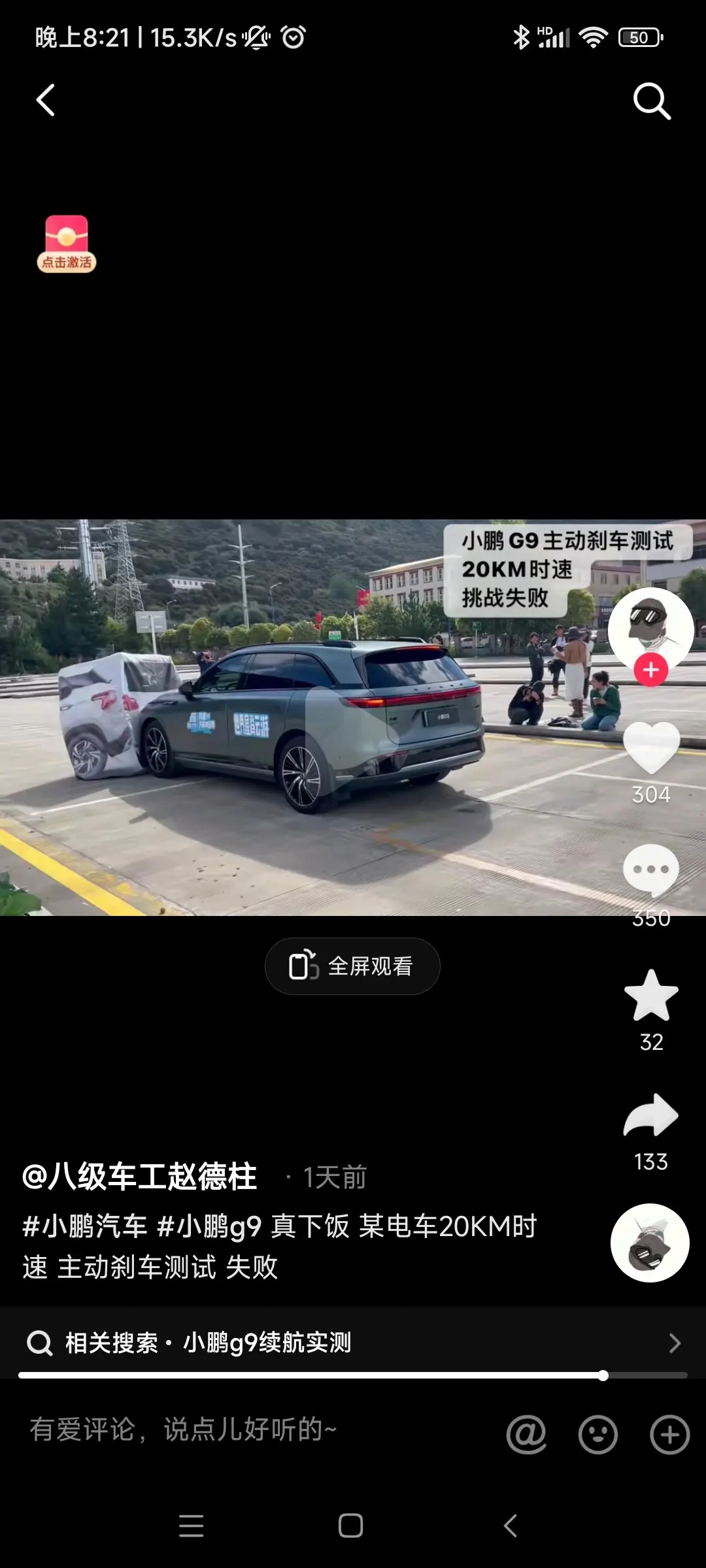Mention someone with the @ icon
Viewport: 706px width, 1568px height.
[526, 1434]
